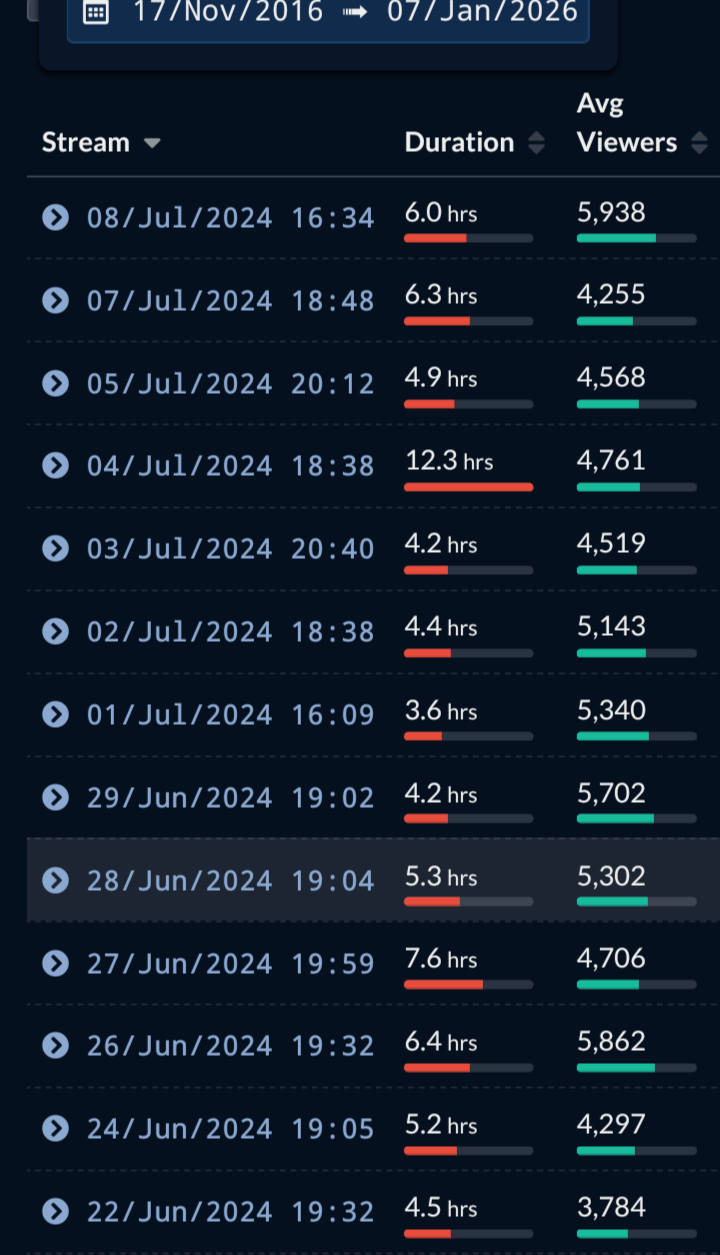Expand the 04/Jul/2024 18:38 stream row
This screenshot has width=720, height=1255.
(55, 465)
